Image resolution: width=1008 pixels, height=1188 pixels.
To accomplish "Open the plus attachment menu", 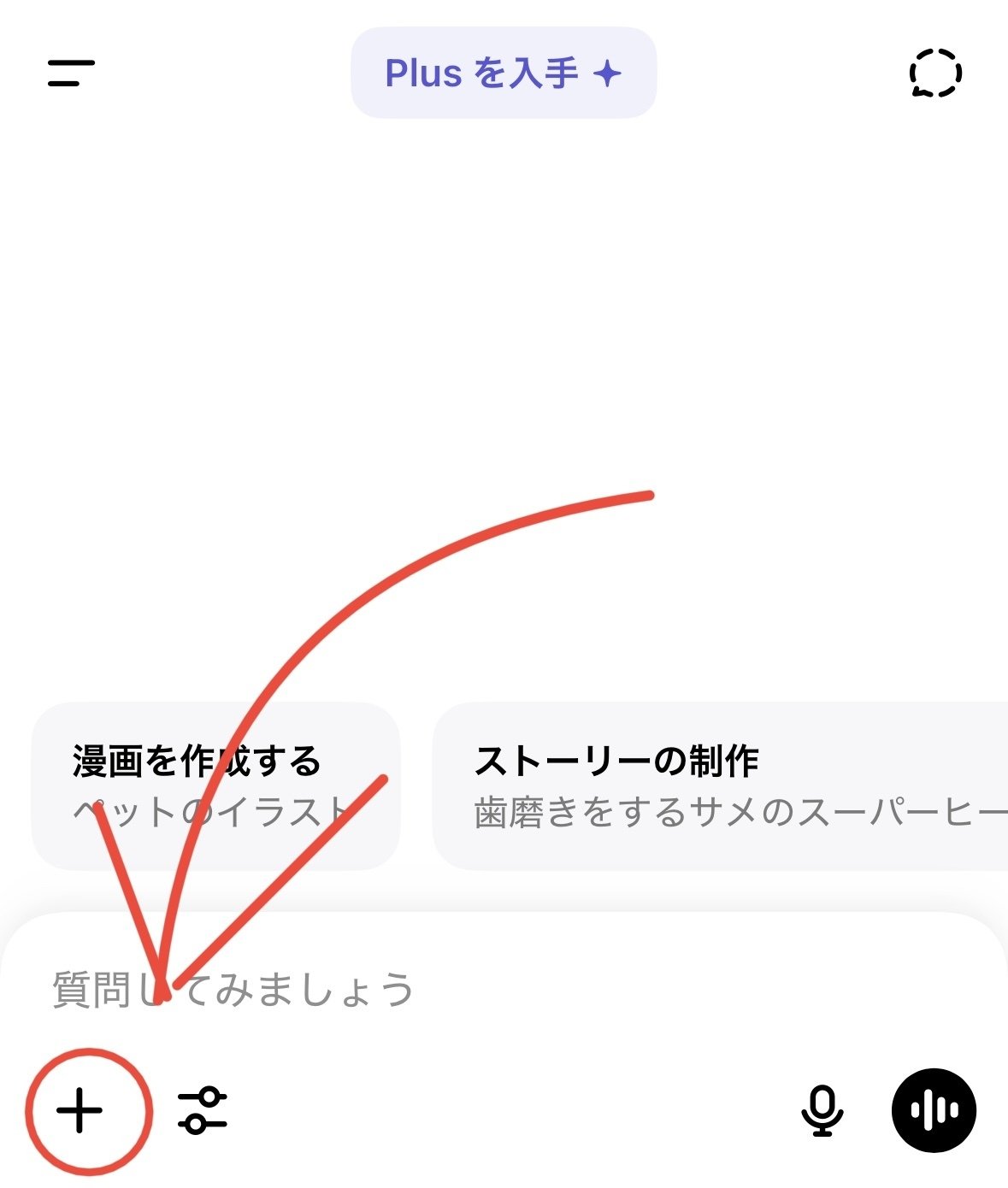I will click(x=80, y=1111).
